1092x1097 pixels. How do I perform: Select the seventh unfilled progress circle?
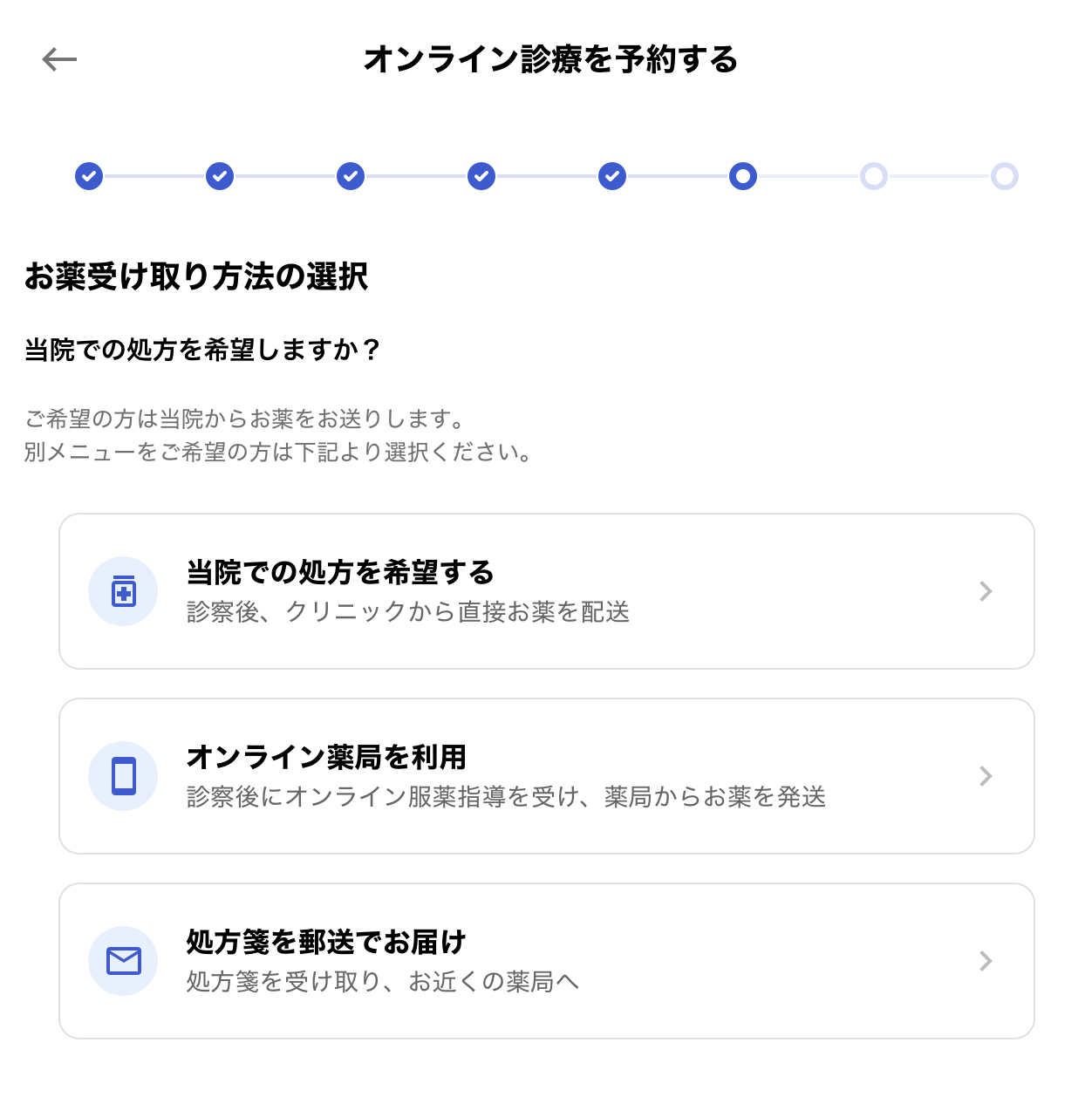pos(873,176)
